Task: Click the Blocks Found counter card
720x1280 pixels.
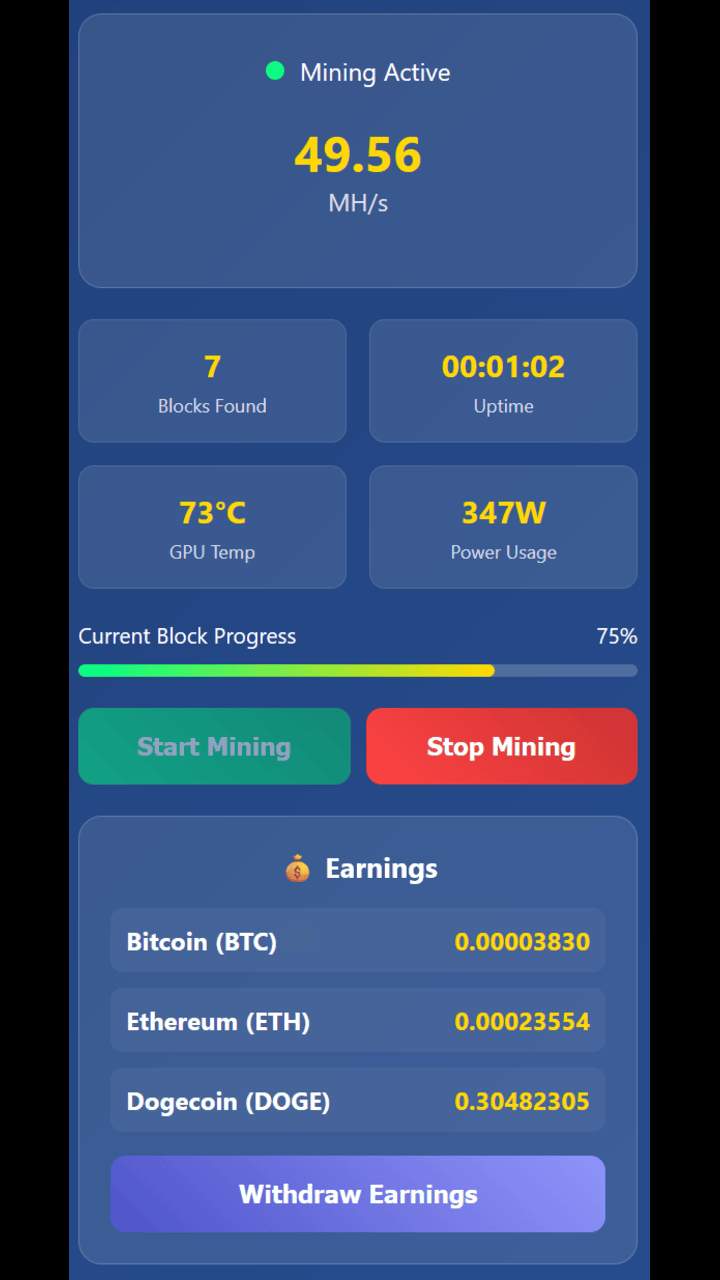Action: pyautogui.click(x=212, y=380)
